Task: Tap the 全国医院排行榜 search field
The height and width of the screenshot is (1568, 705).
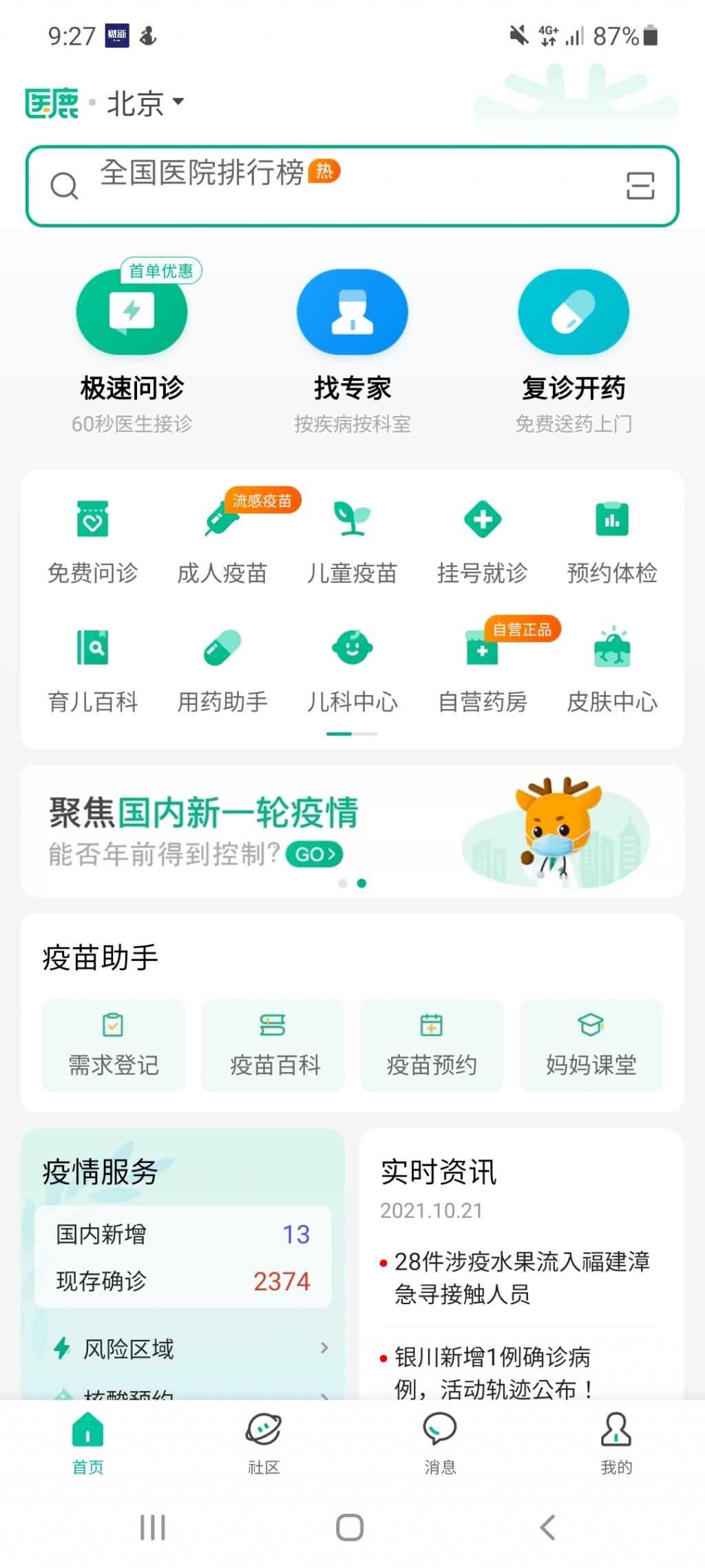Action: (x=275, y=185)
